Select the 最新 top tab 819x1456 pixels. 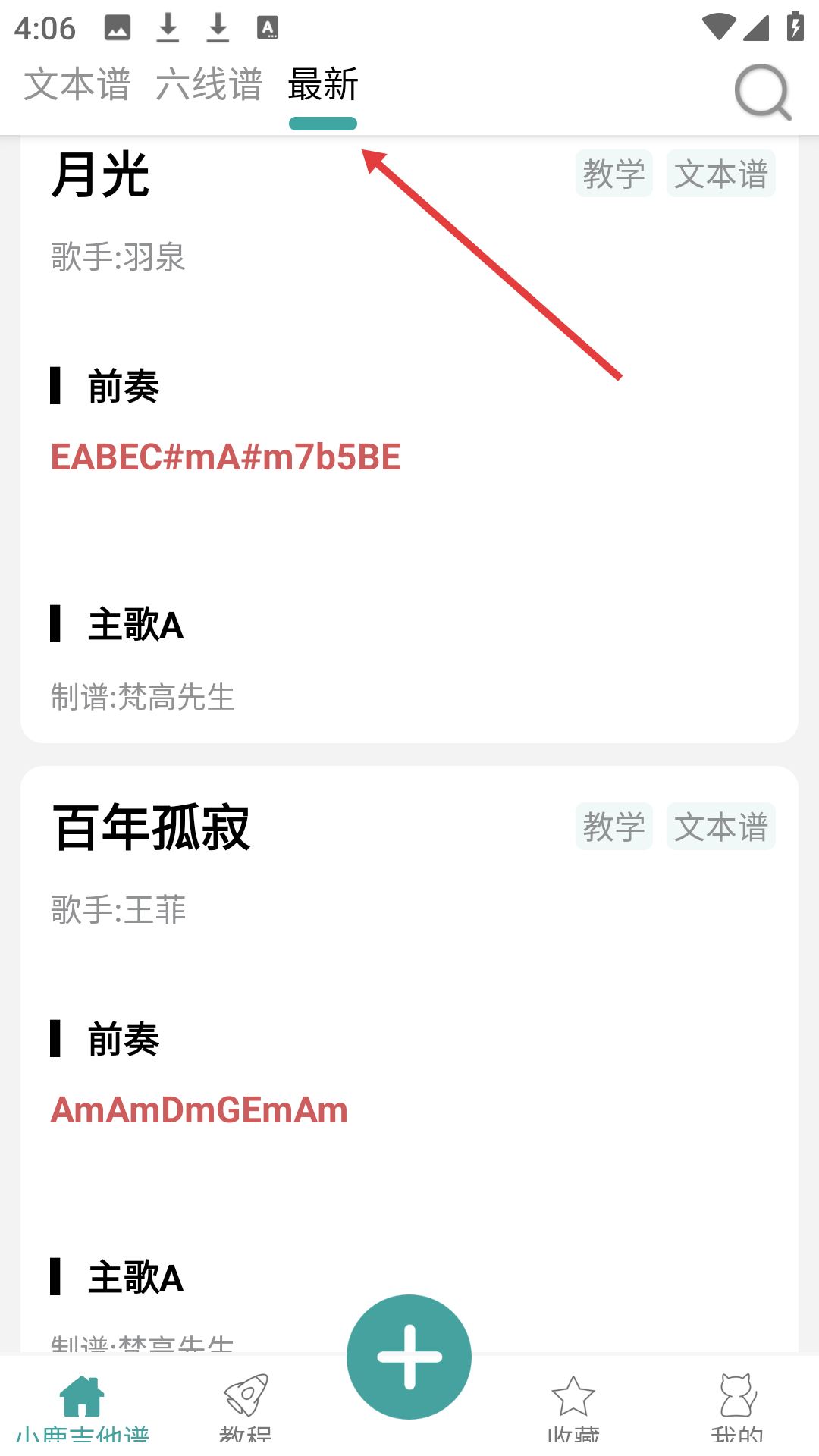(x=323, y=84)
